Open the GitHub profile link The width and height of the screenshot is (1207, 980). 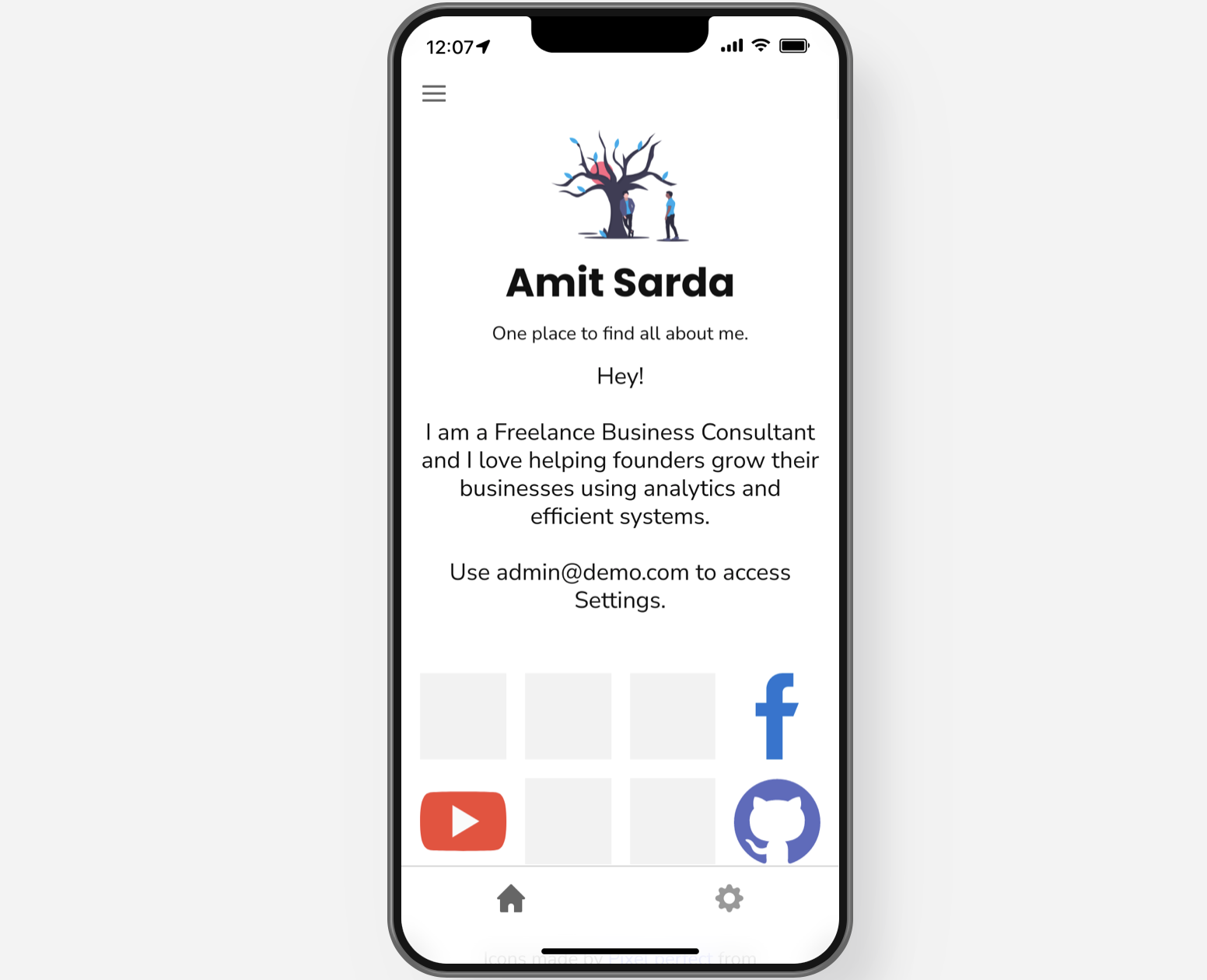tap(776, 821)
